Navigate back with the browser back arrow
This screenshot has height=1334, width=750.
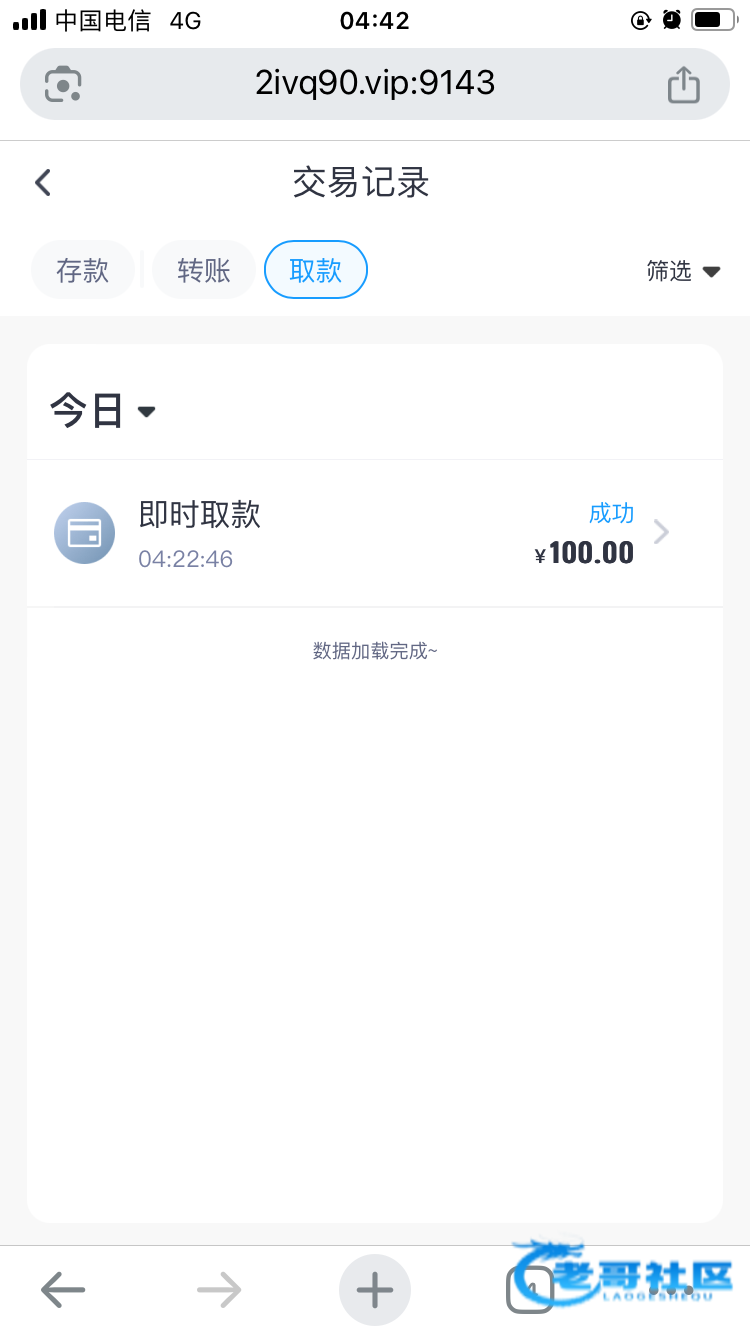[x=63, y=1290]
